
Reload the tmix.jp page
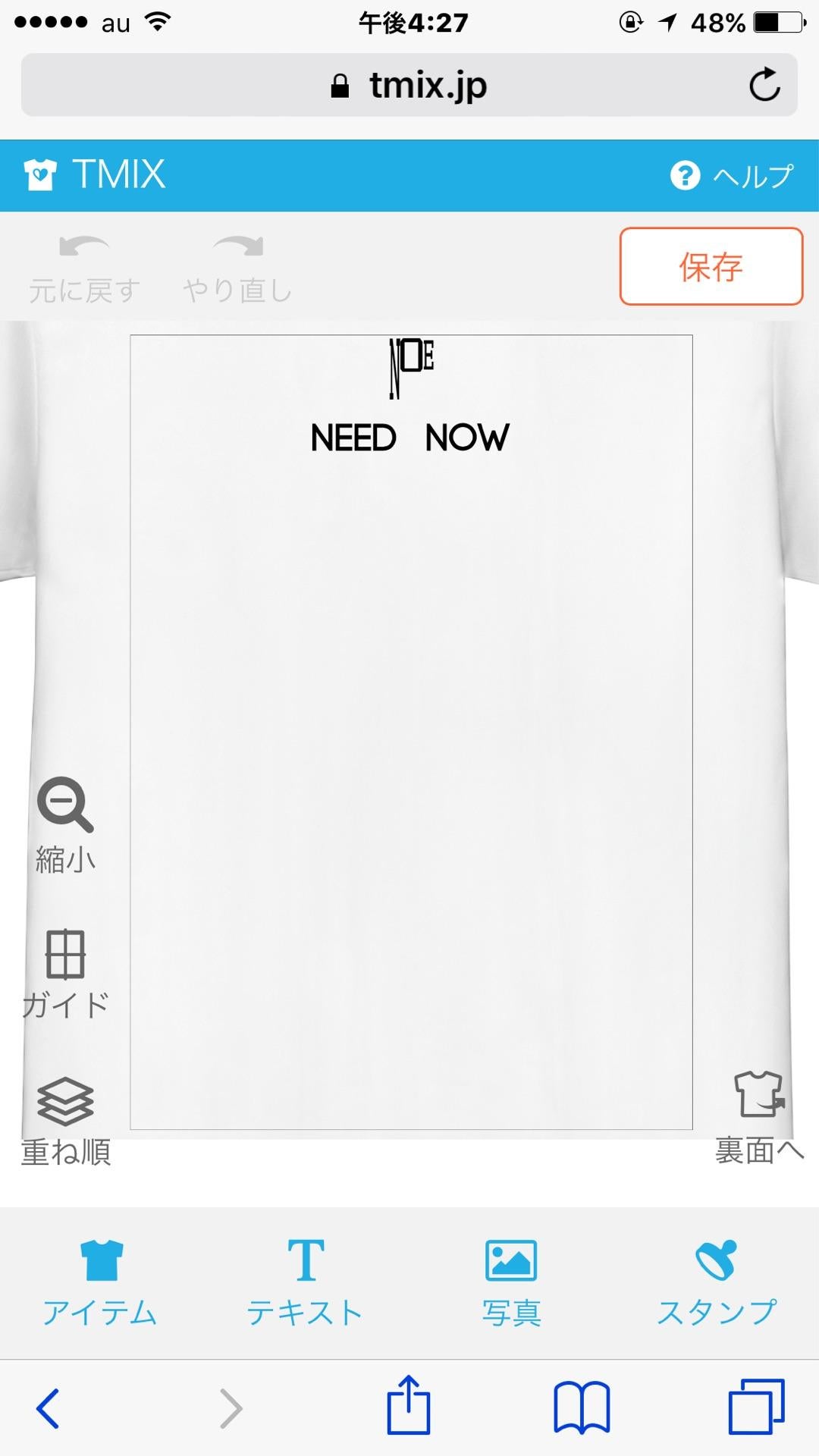click(x=764, y=85)
